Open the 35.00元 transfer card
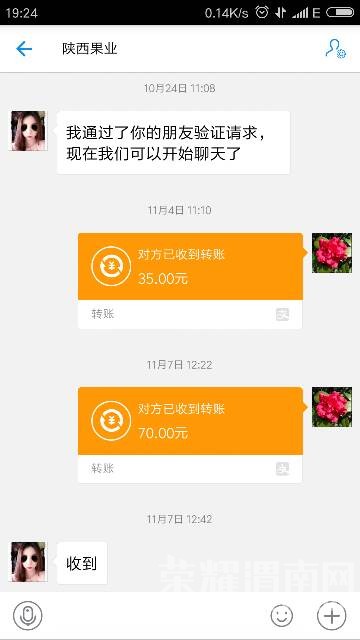This screenshot has height=640, width=360. (190, 280)
